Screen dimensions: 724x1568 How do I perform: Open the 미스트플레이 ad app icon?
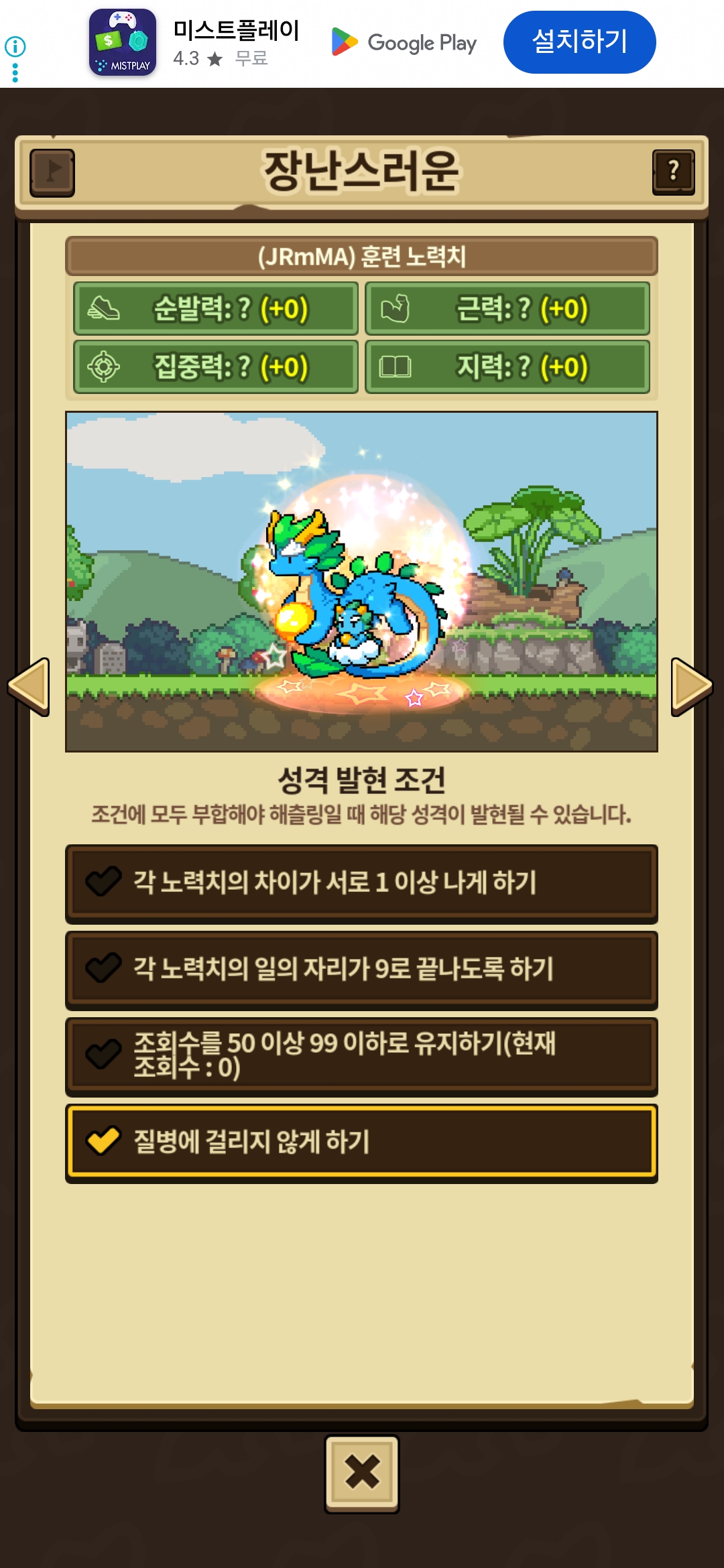click(123, 42)
